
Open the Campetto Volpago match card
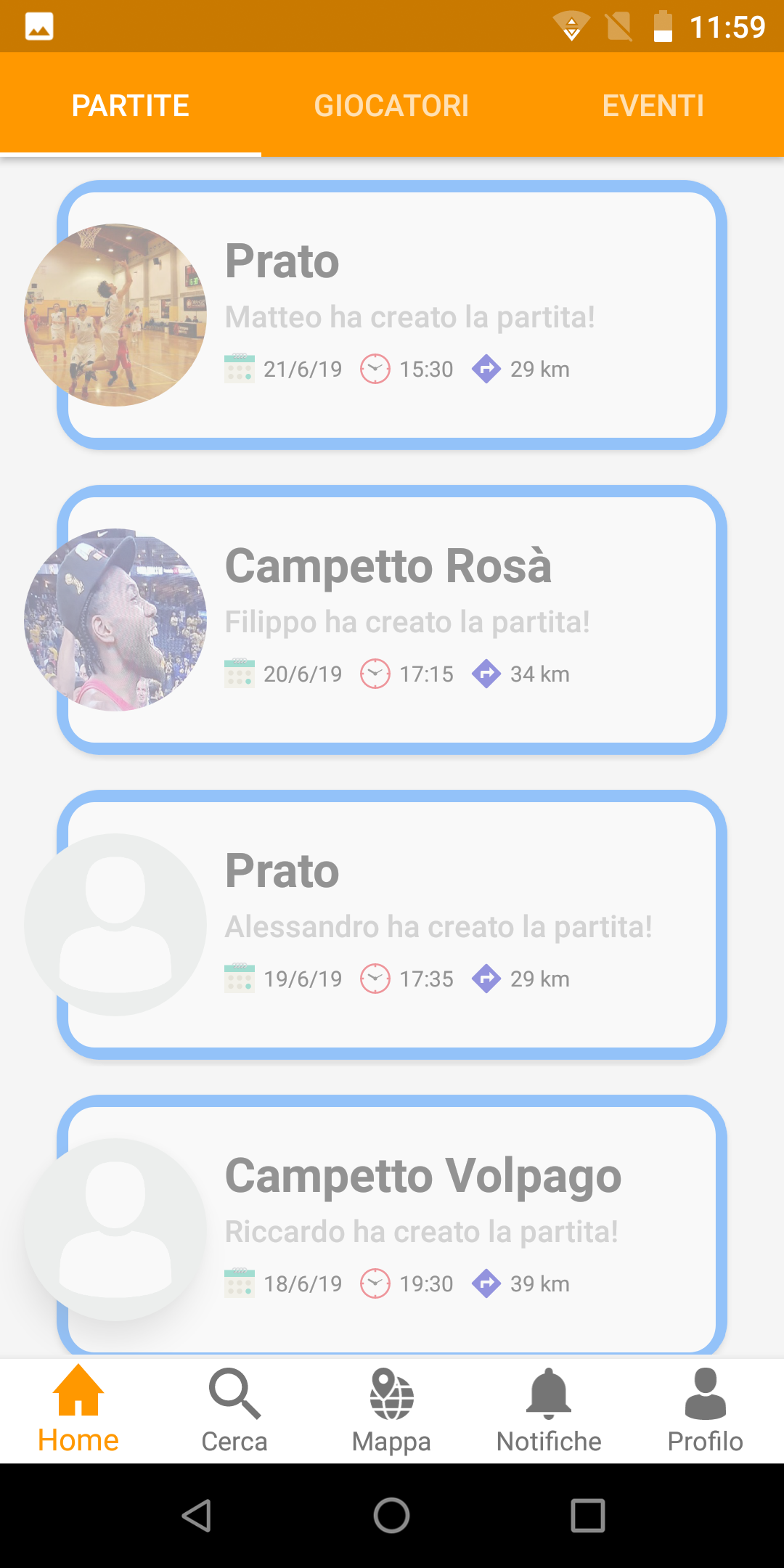[392, 1227]
